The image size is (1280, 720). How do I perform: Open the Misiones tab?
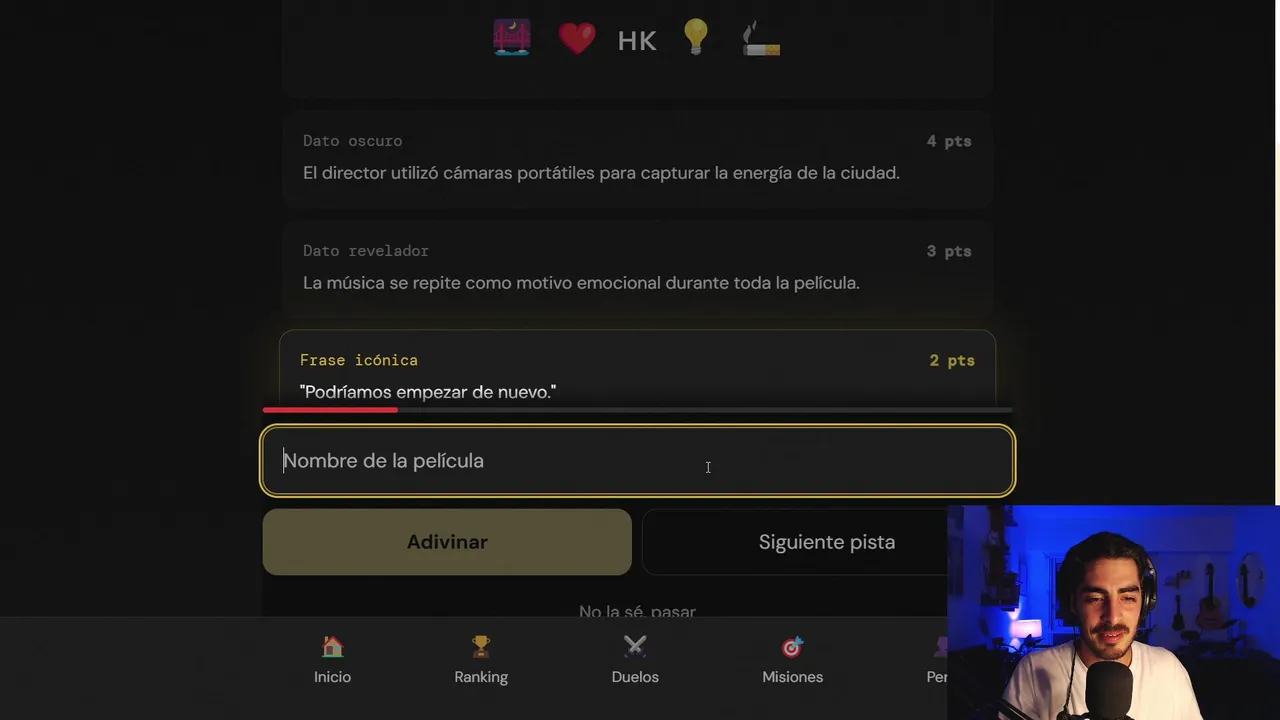pyautogui.click(x=792, y=661)
